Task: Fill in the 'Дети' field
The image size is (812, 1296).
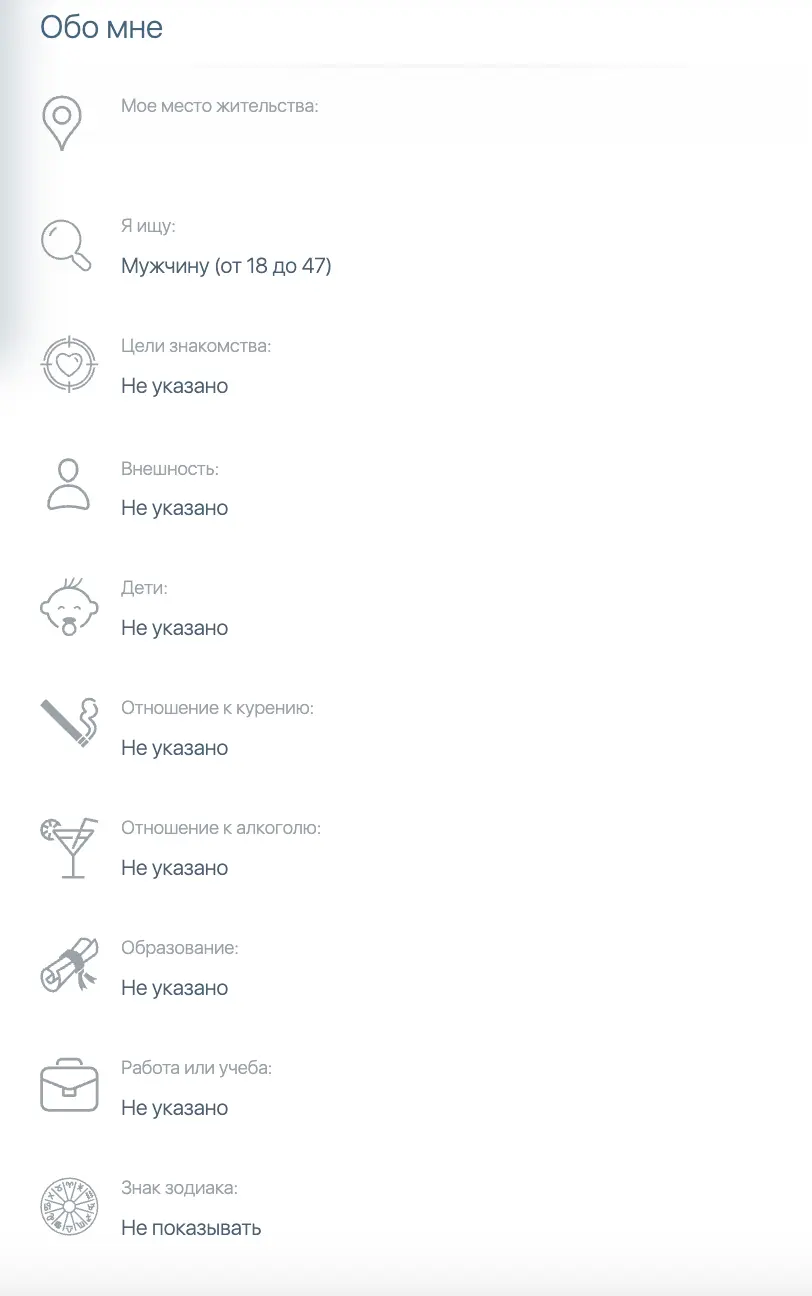Action: point(175,628)
